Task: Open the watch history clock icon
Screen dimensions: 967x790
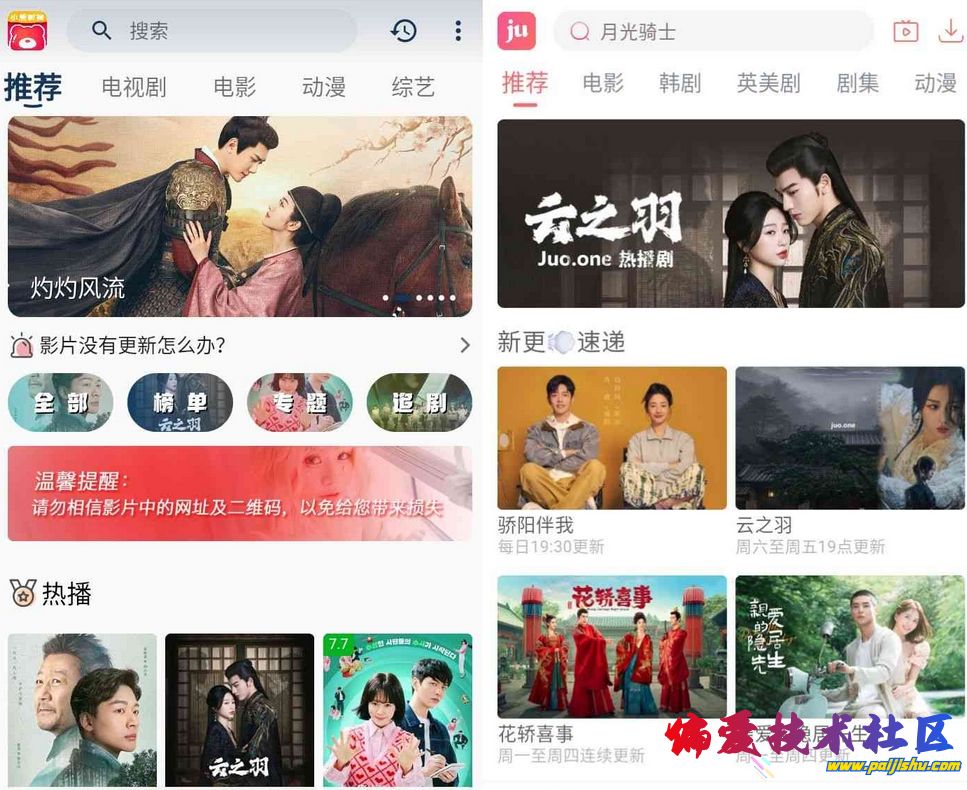Action: click(x=404, y=31)
